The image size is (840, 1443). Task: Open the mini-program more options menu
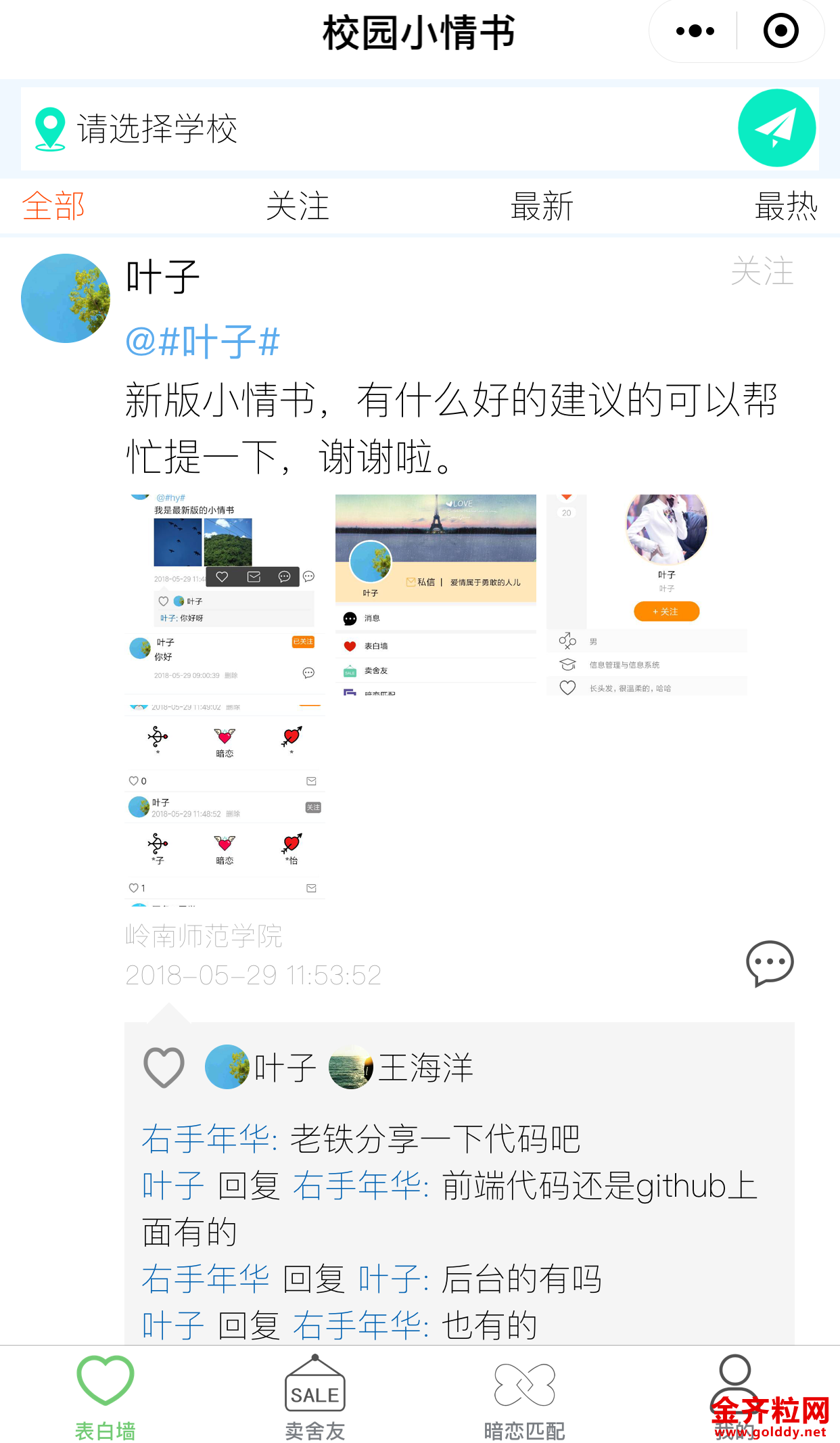[695, 31]
